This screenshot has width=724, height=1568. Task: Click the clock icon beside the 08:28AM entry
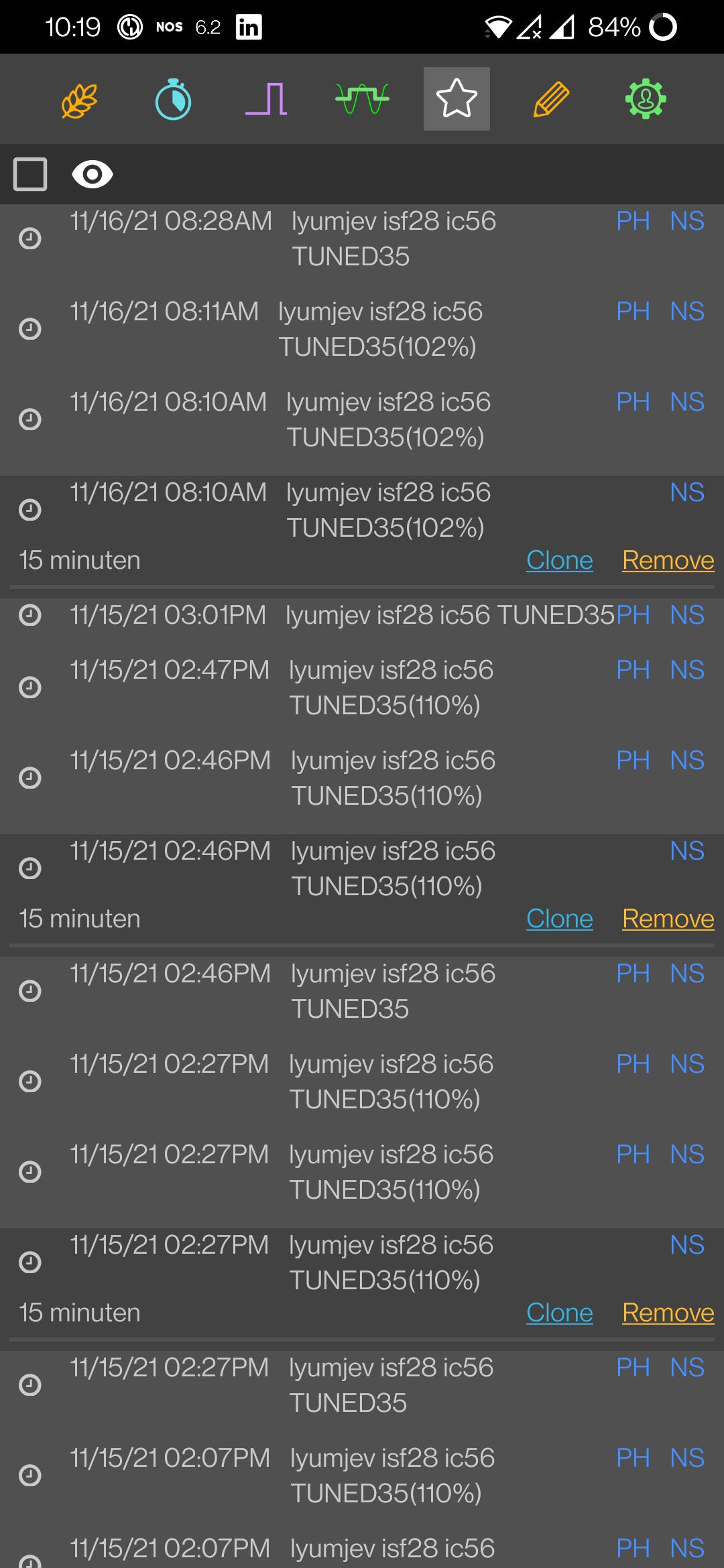pos(29,238)
